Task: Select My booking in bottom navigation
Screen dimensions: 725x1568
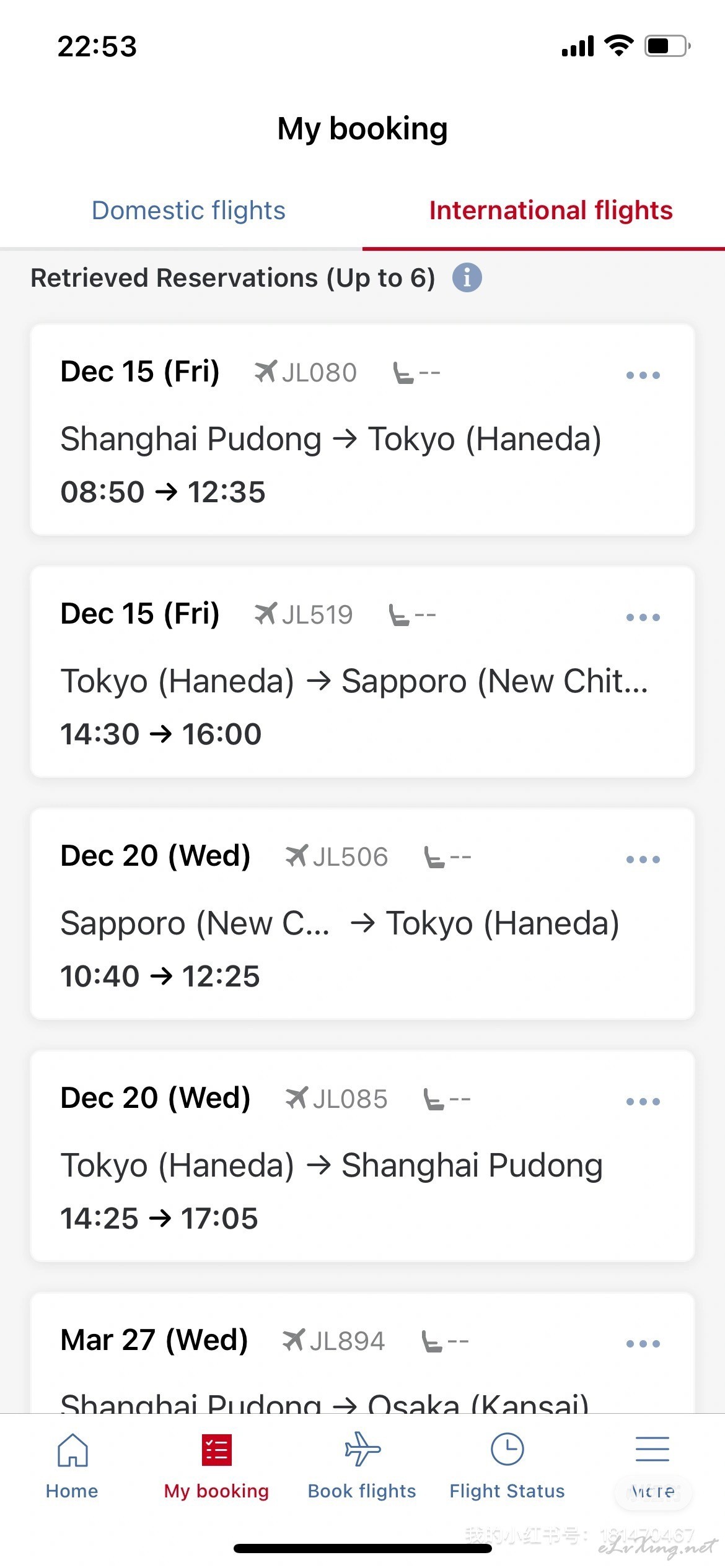Action: pyautogui.click(x=217, y=1466)
